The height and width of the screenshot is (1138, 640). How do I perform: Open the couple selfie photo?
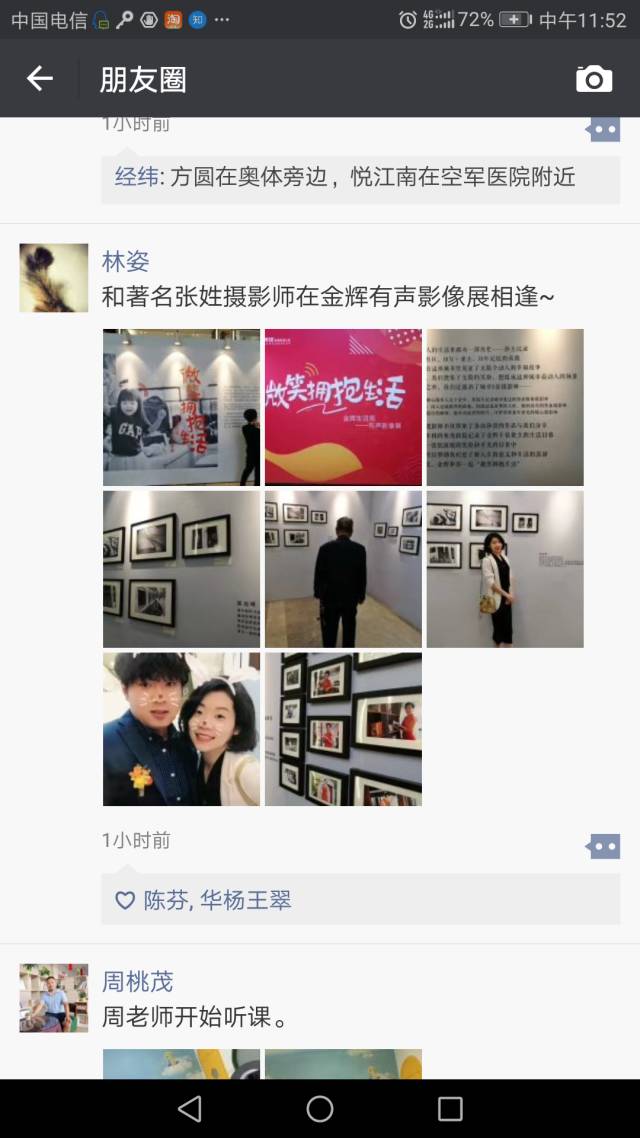click(181, 729)
